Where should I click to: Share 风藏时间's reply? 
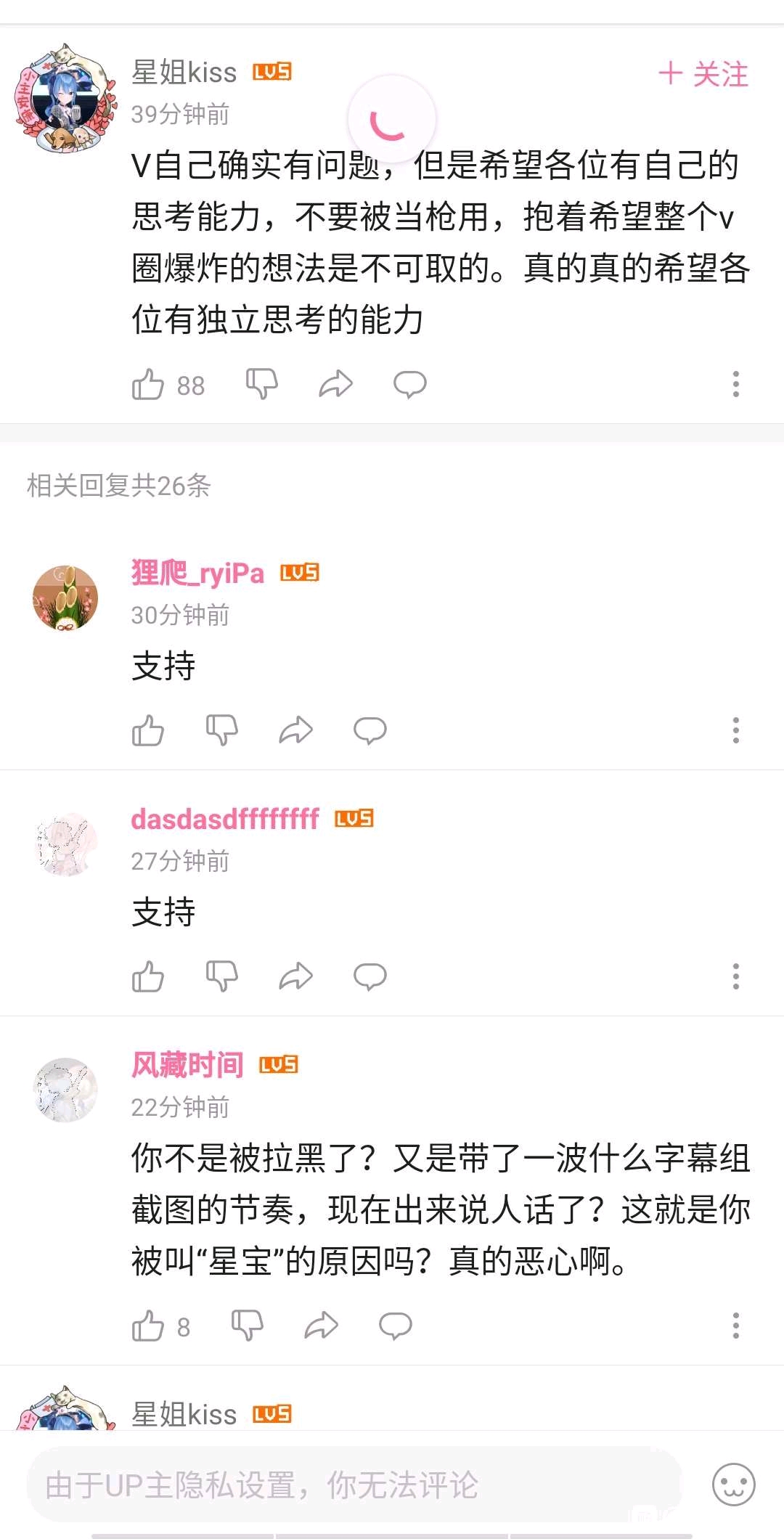(x=321, y=1326)
